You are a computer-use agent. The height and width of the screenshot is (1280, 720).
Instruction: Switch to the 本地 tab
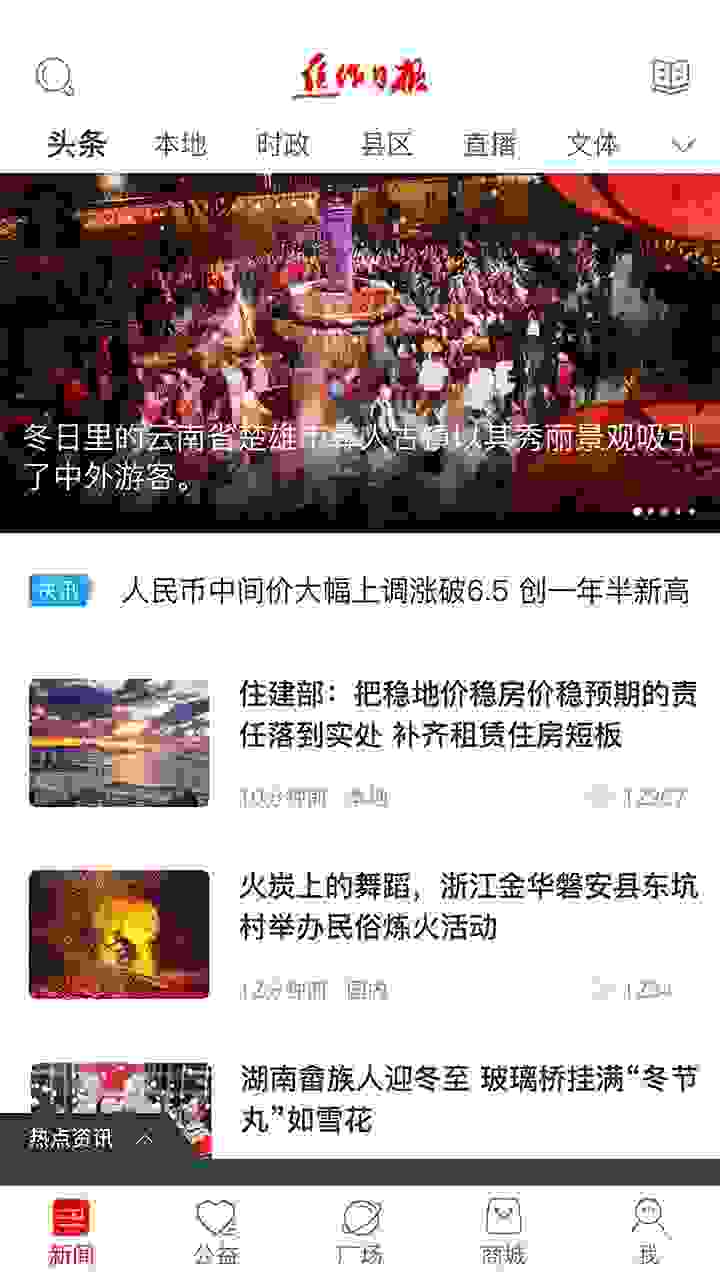point(182,143)
